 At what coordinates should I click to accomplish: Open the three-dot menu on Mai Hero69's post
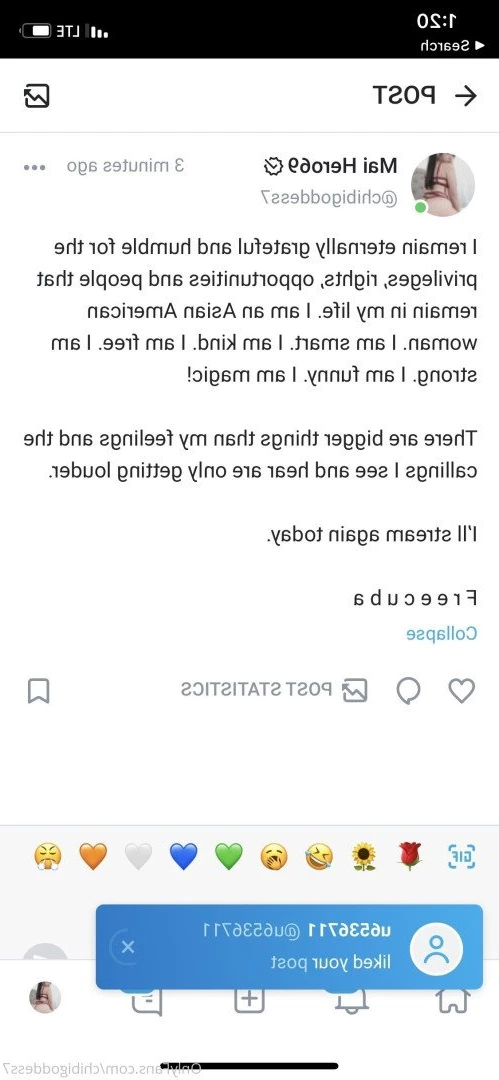pos(34,167)
